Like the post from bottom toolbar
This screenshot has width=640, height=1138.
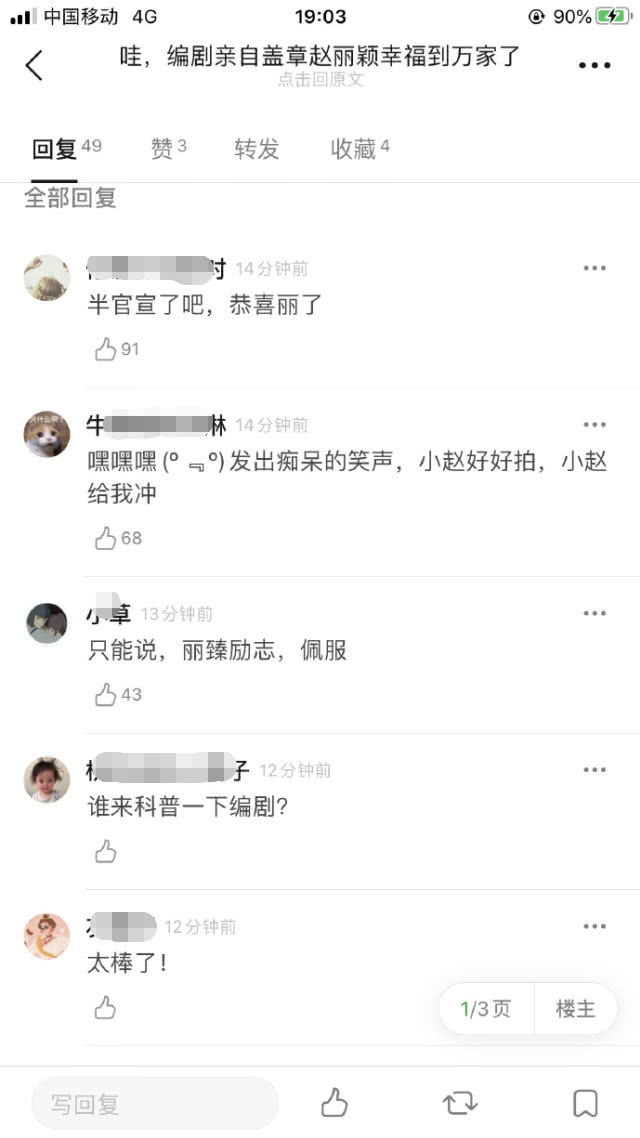334,1103
